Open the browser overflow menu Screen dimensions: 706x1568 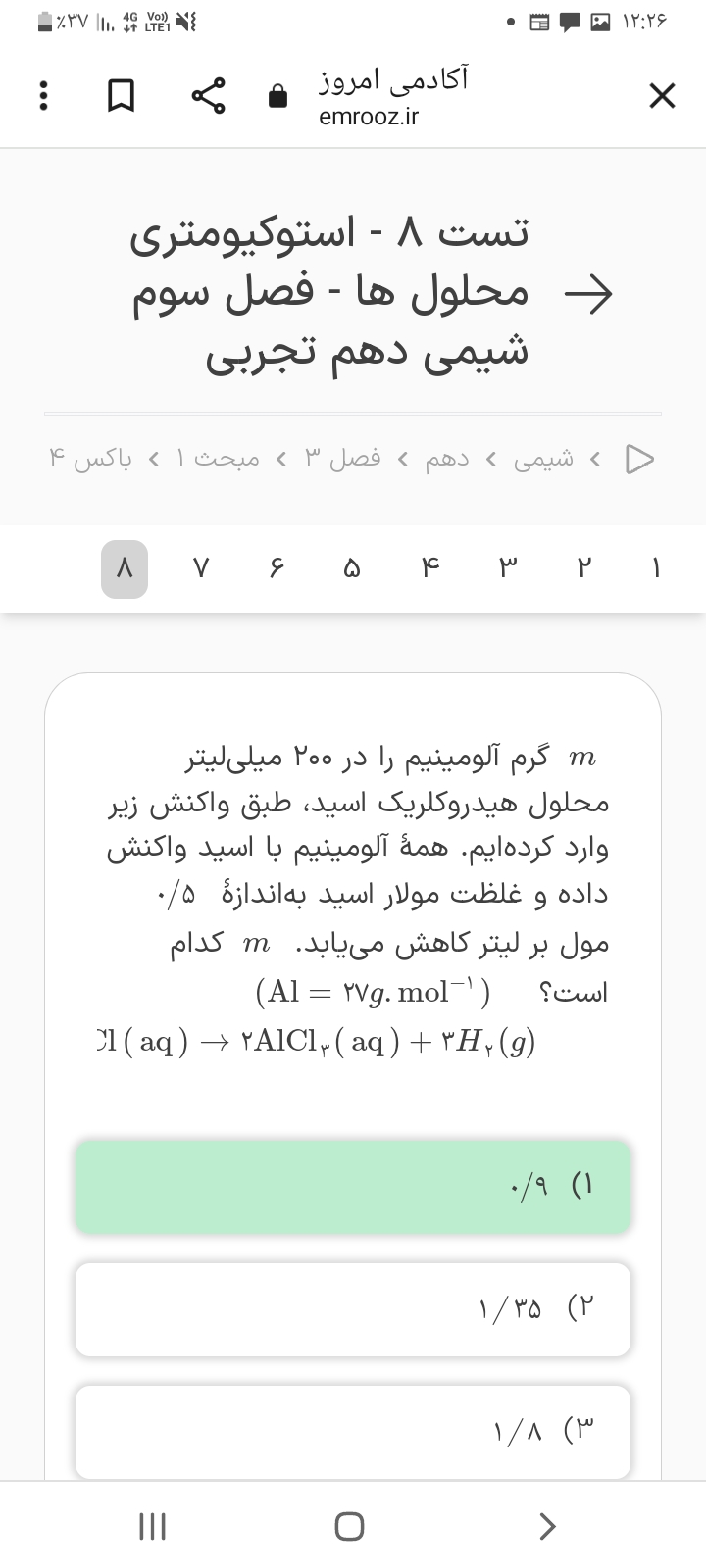pos(41,96)
